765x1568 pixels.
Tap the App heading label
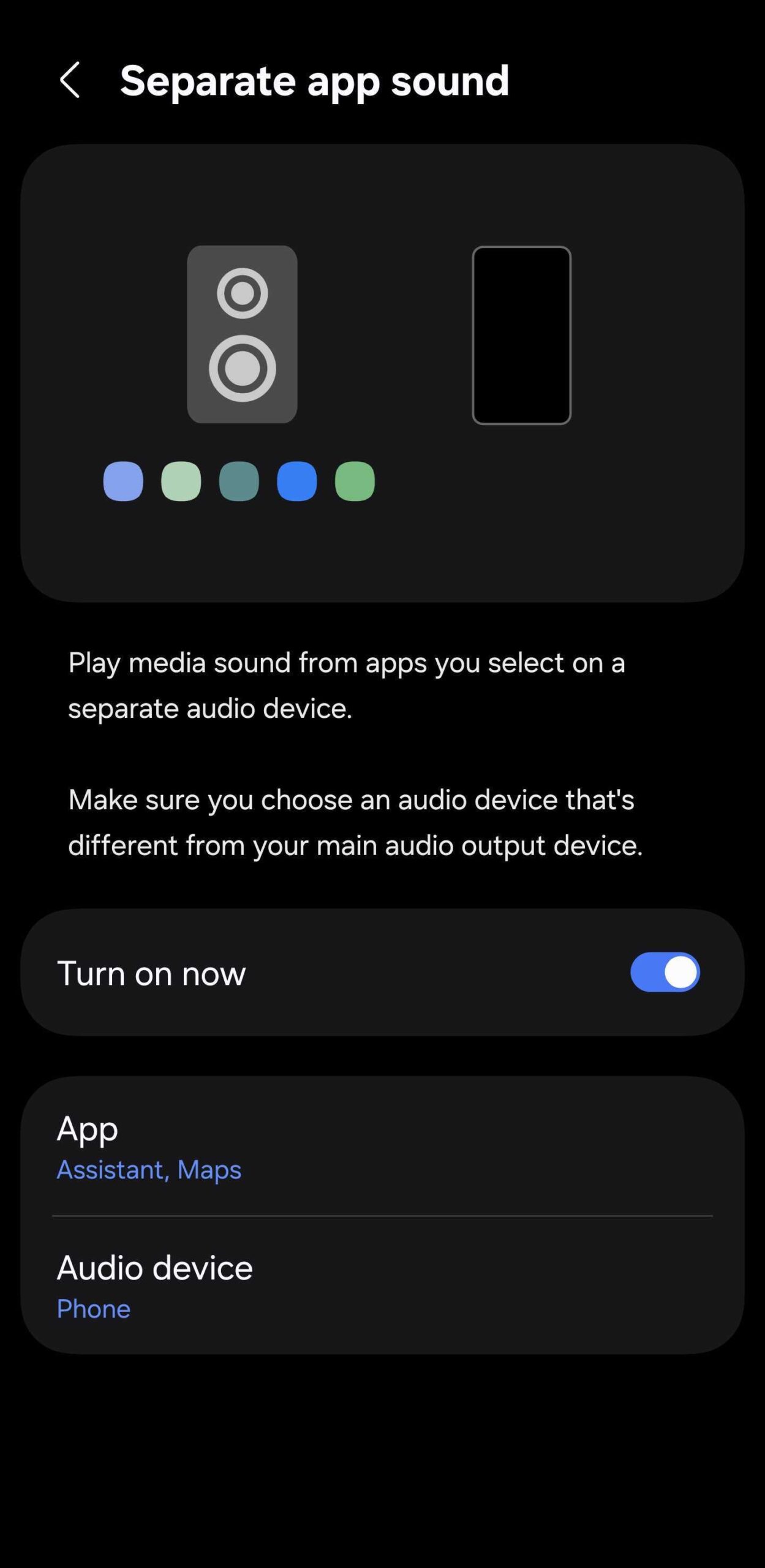pyautogui.click(x=86, y=1128)
